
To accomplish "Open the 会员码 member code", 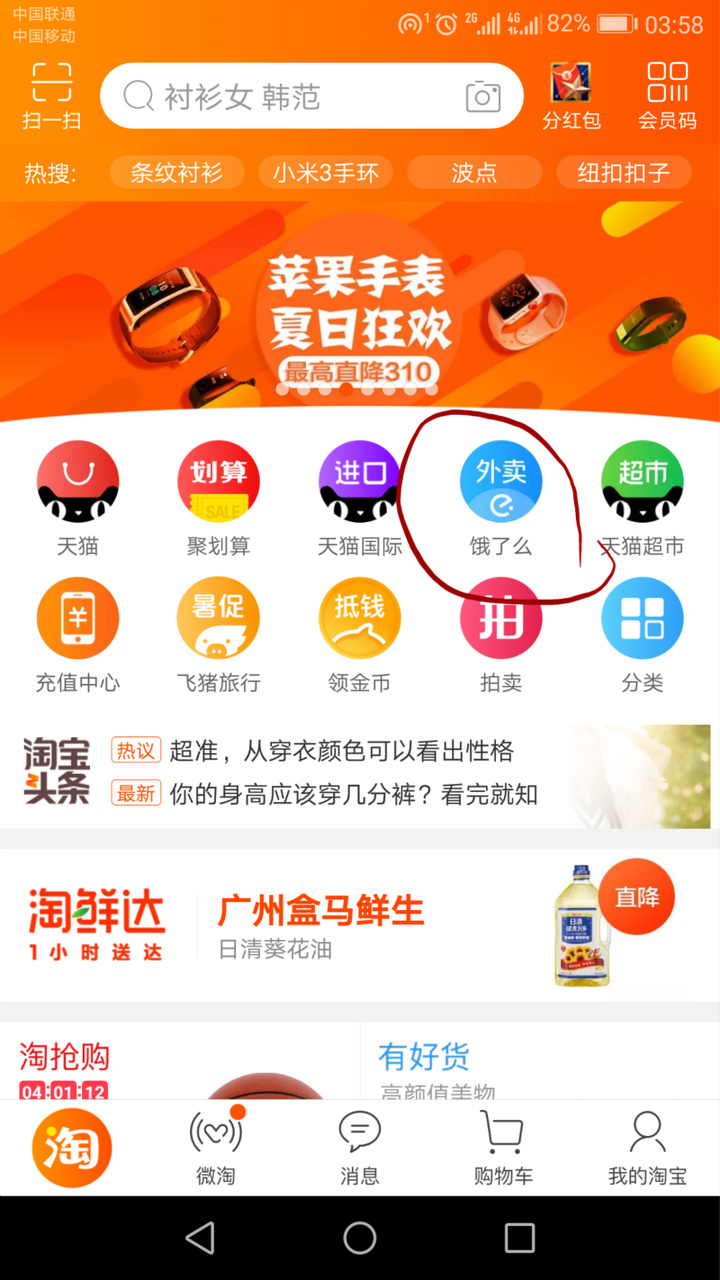I will pyautogui.click(x=667, y=97).
